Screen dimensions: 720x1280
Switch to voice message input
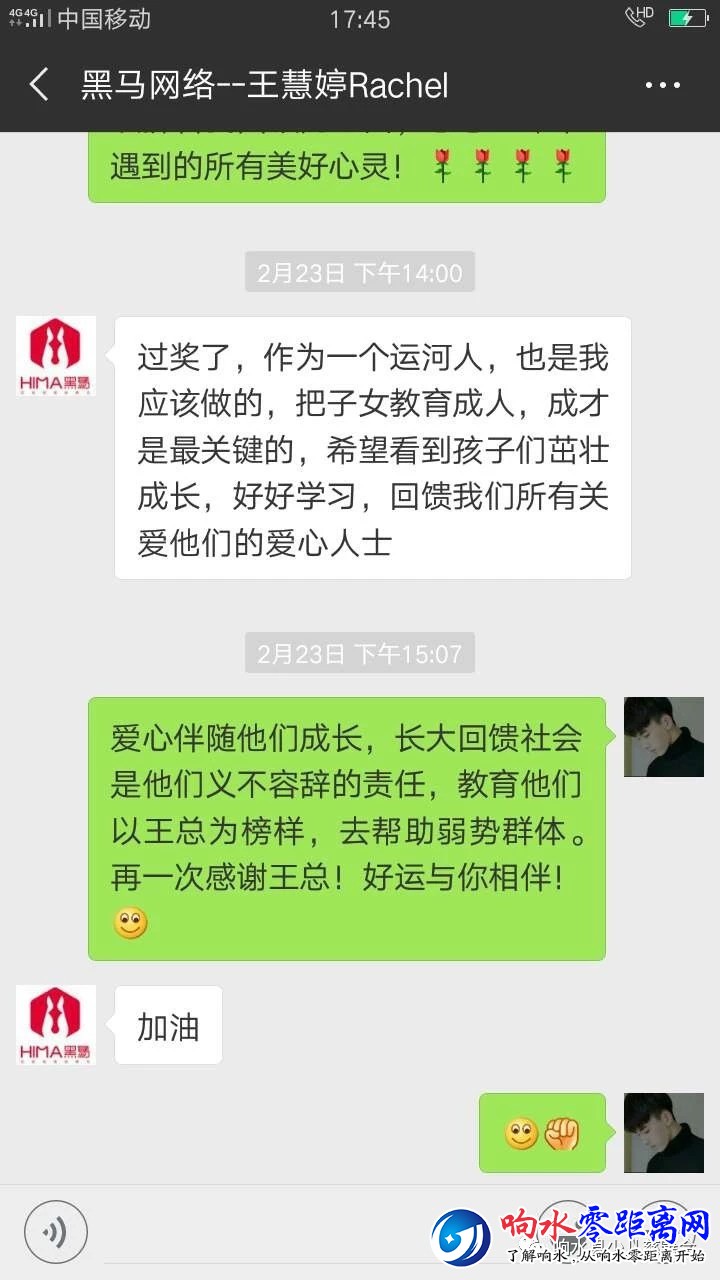[x=56, y=1231]
